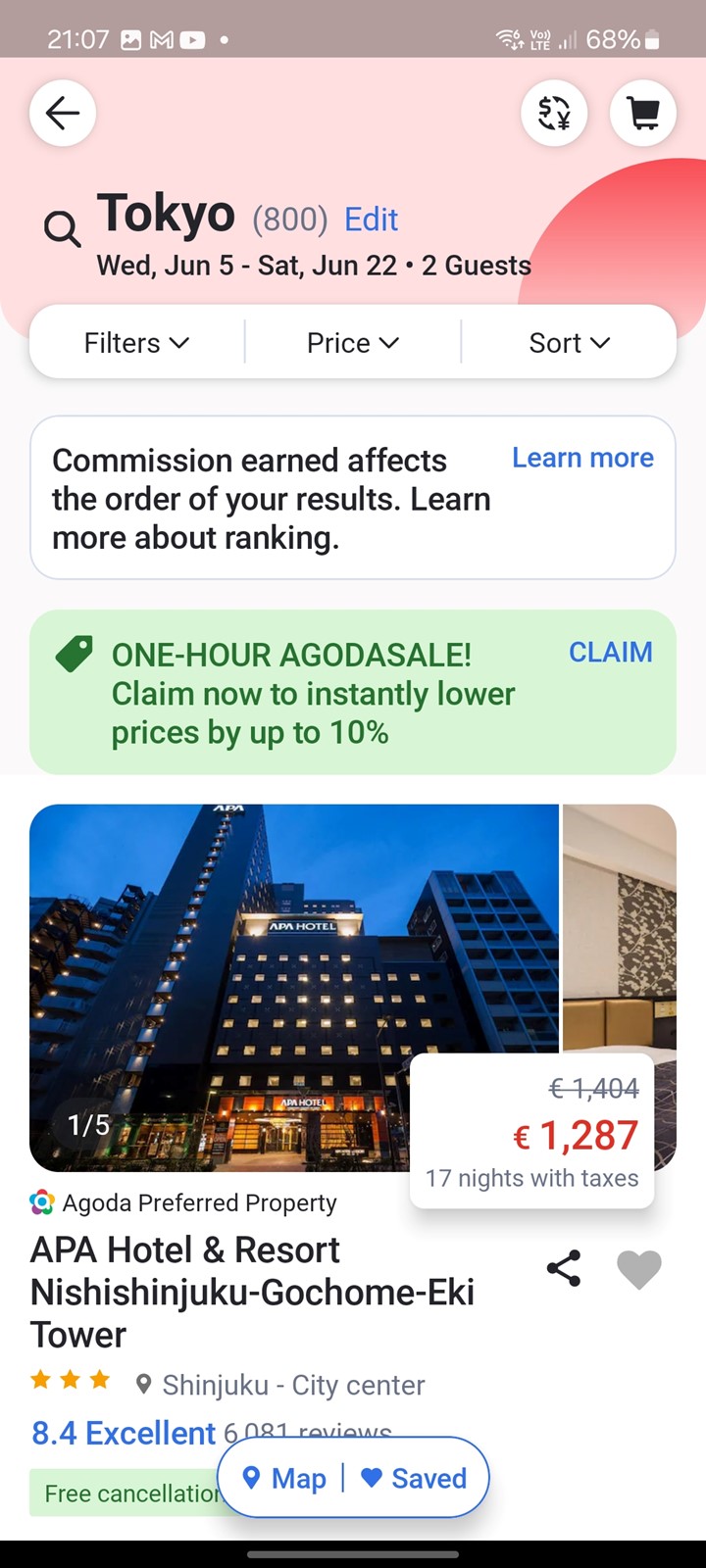Open the Sort options
Screen dimensions: 706x1568
tap(569, 343)
